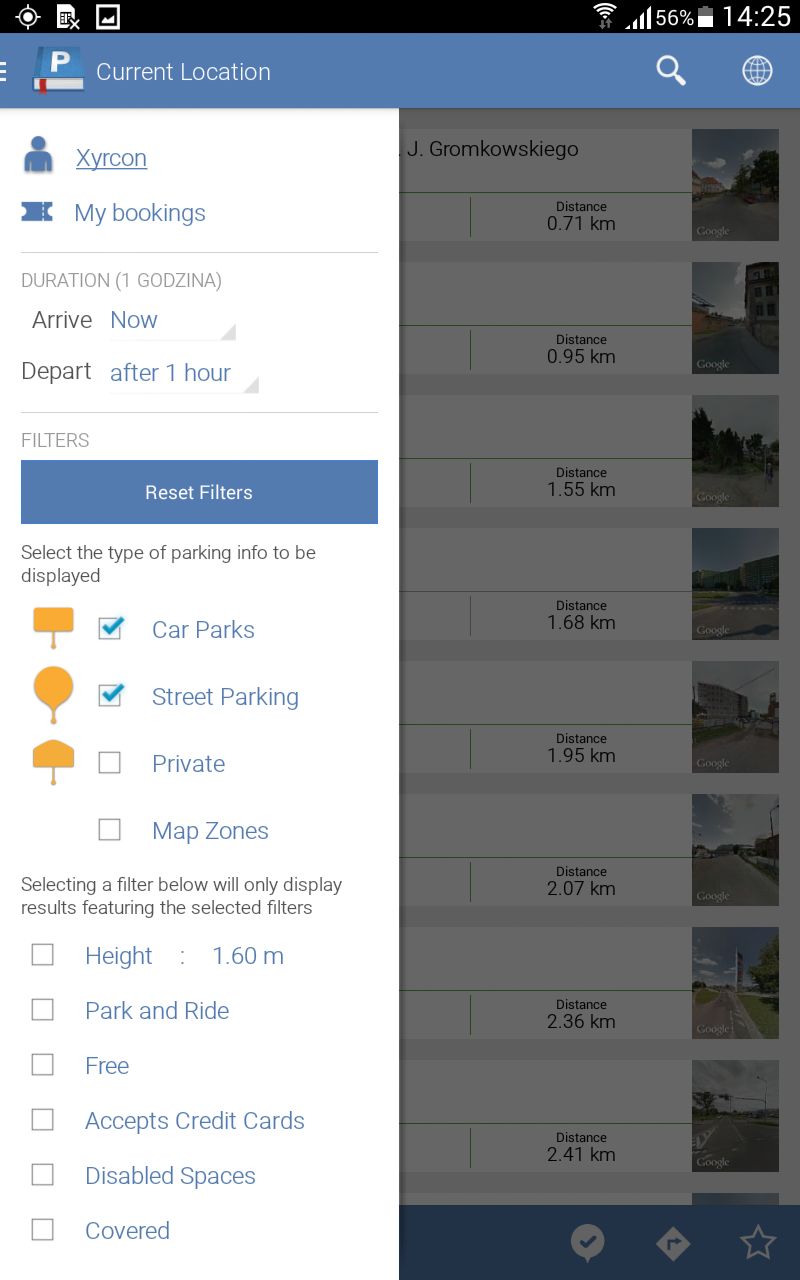Image resolution: width=800 pixels, height=1280 pixels.
Task: Close the drawer via menu button
Action: click(x=5, y=71)
